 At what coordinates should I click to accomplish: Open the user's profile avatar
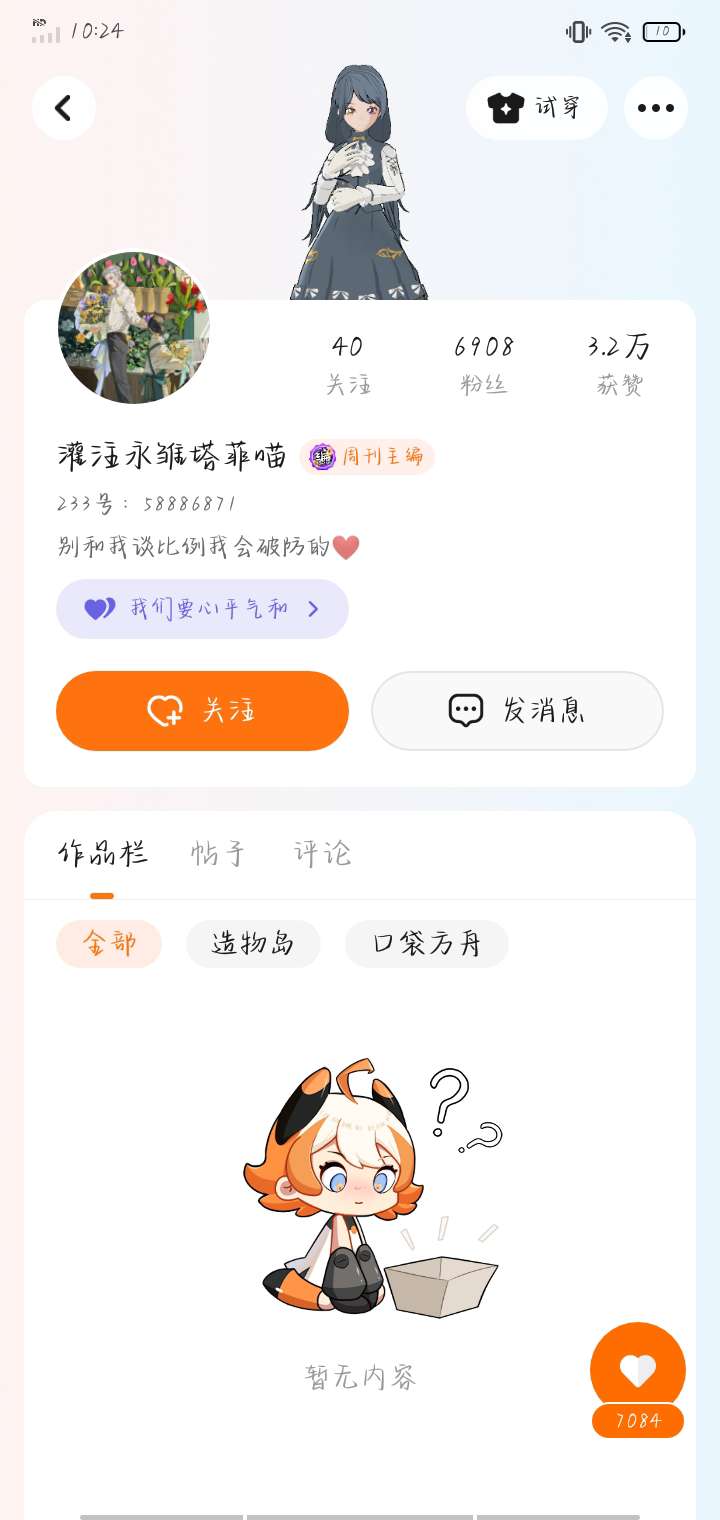pyautogui.click(x=134, y=327)
